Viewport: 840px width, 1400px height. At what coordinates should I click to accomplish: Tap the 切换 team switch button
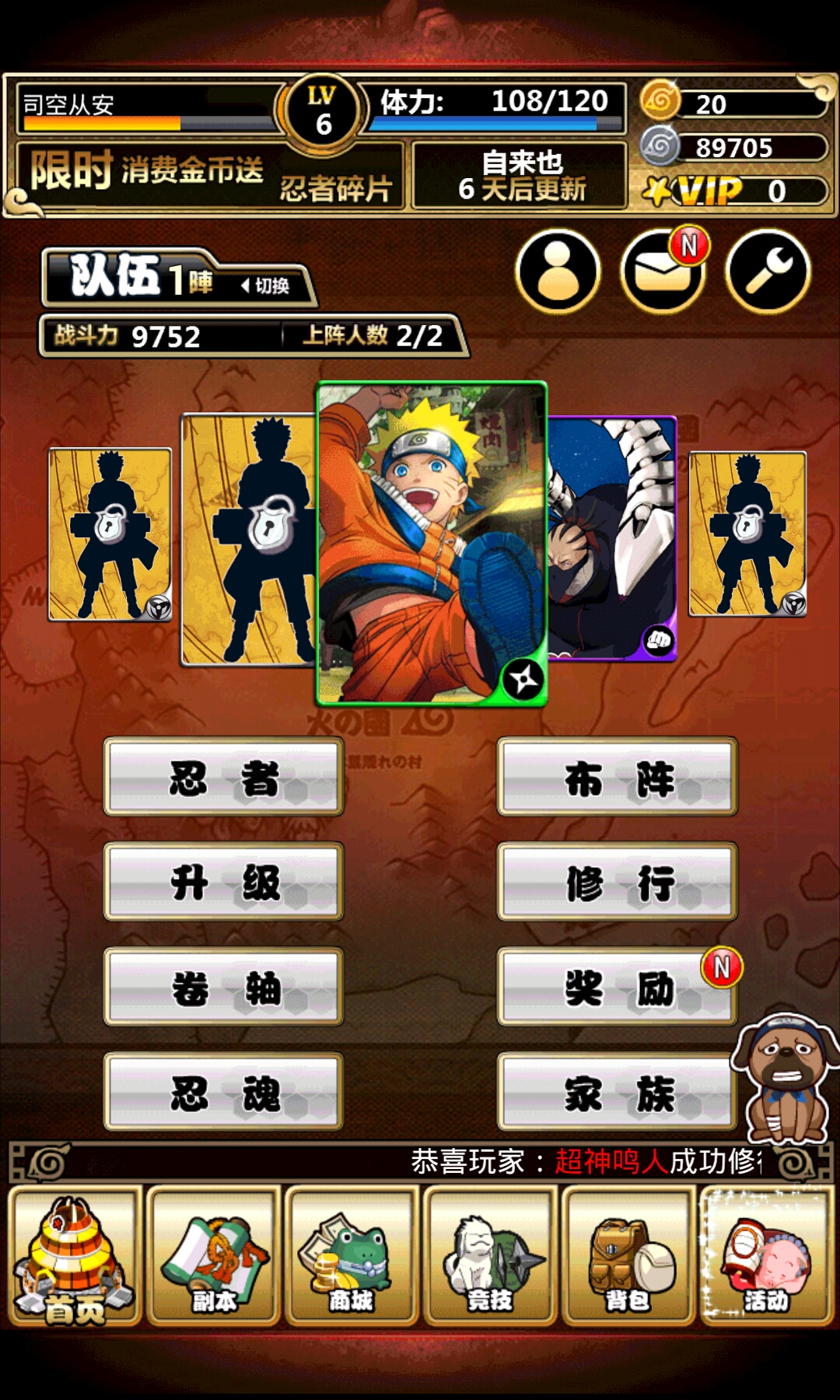pyautogui.click(x=266, y=285)
